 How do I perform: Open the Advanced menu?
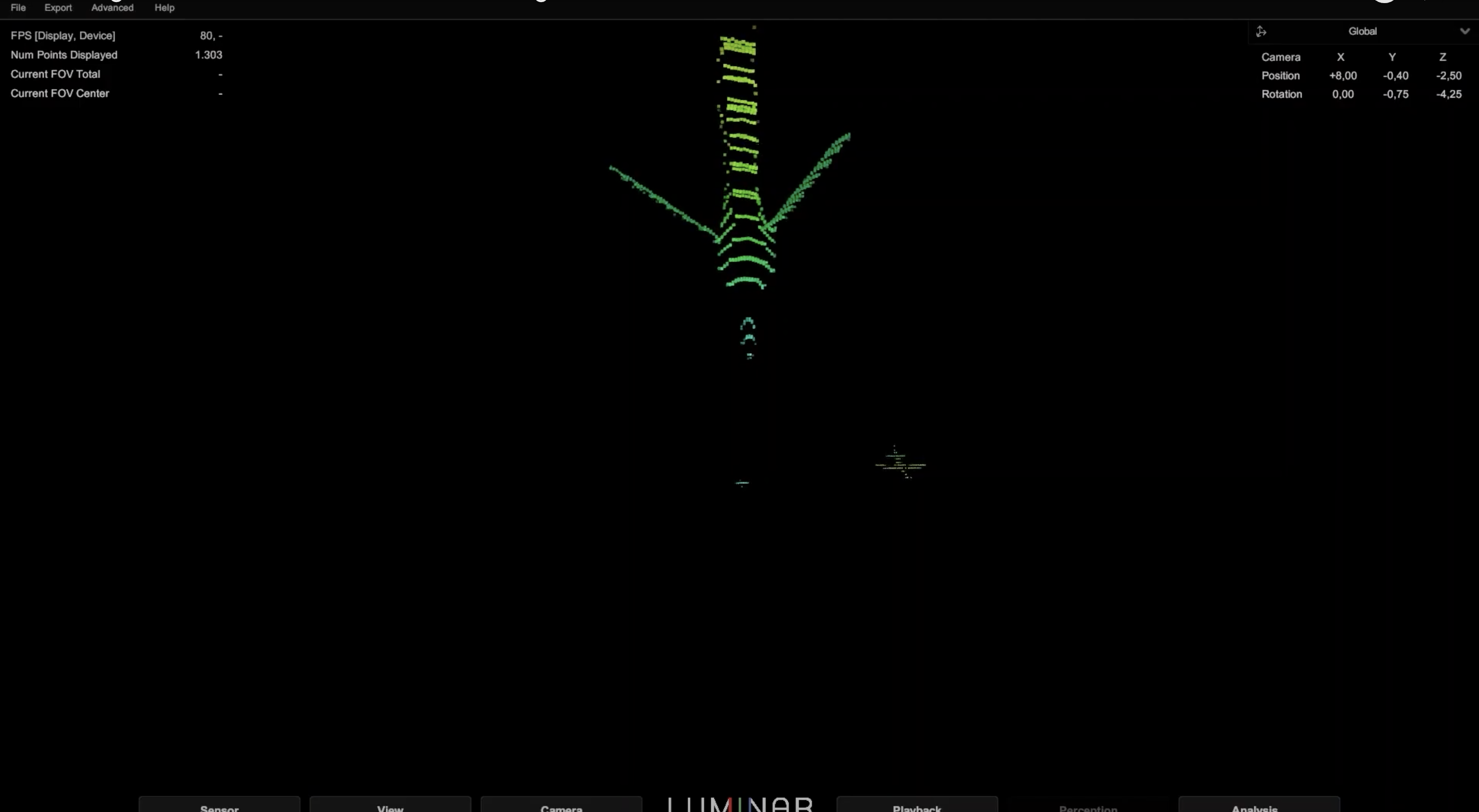coord(112,8)
